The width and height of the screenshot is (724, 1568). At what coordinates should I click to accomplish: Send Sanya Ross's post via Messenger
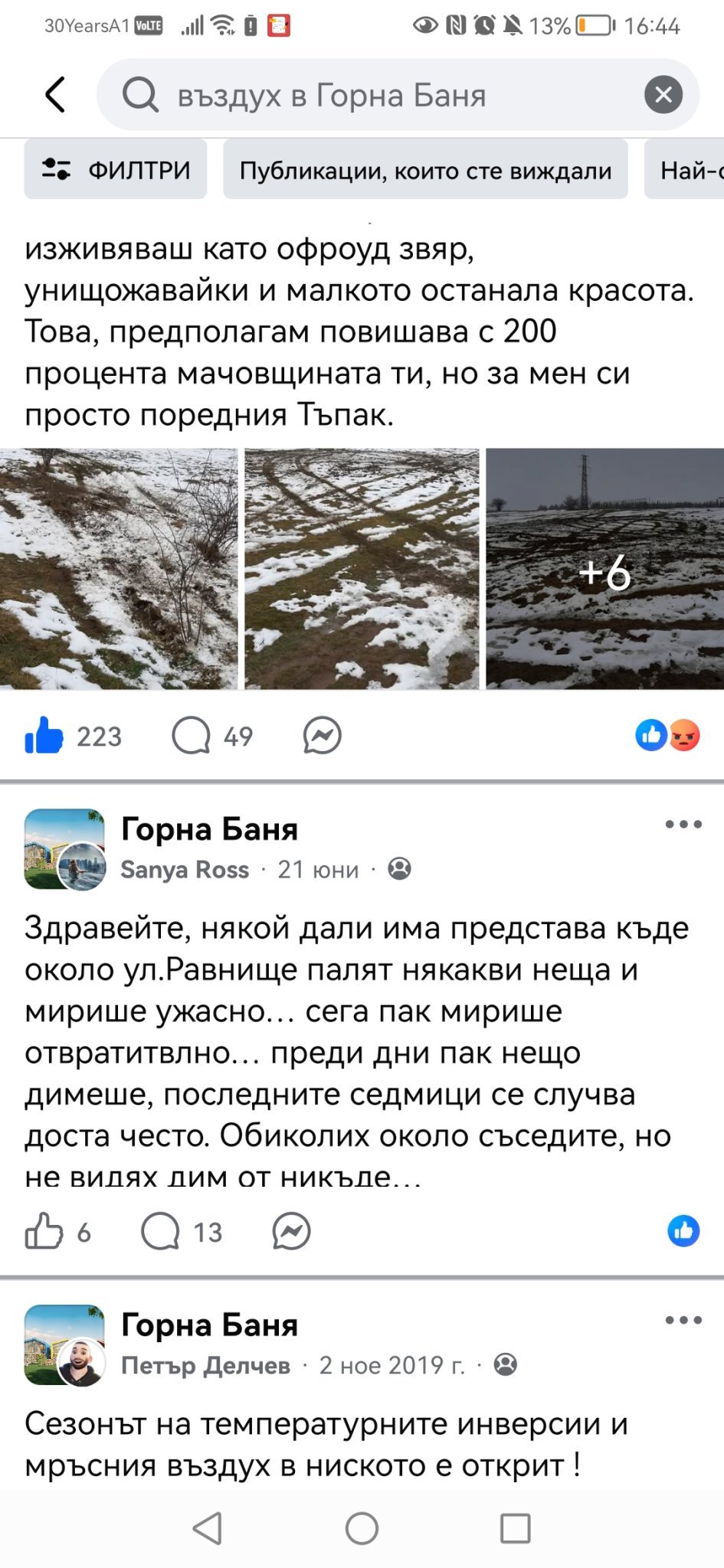pos(291,1232)
